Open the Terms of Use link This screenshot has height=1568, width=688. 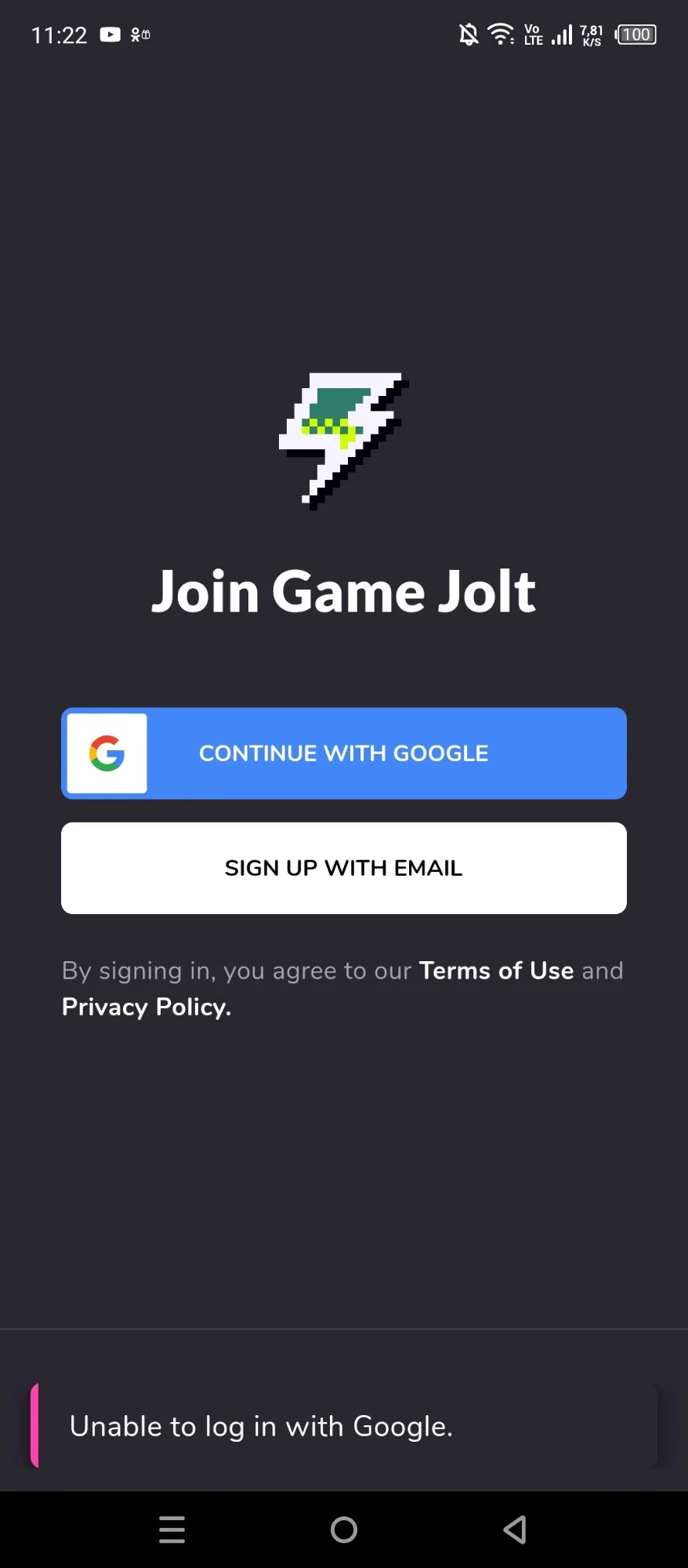pyautogui.click(x=496, y=971)
